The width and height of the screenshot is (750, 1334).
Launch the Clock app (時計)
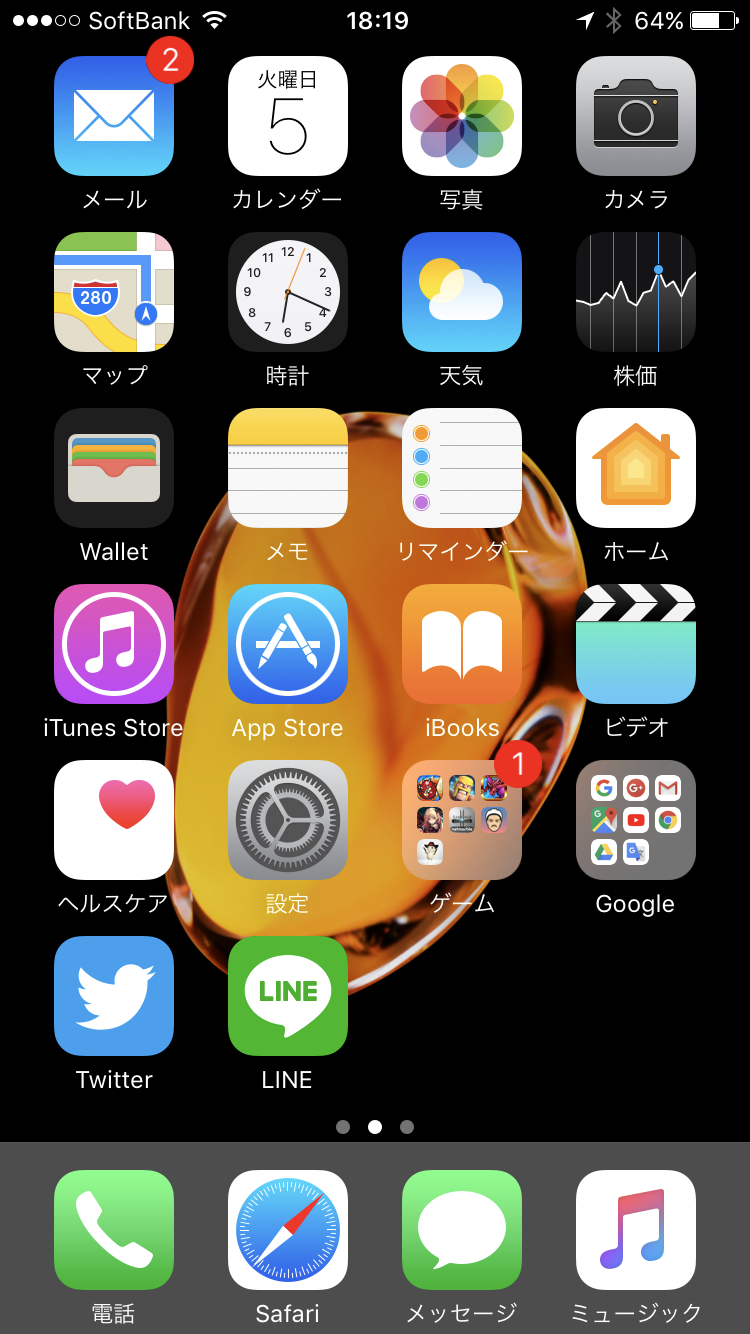288,292
